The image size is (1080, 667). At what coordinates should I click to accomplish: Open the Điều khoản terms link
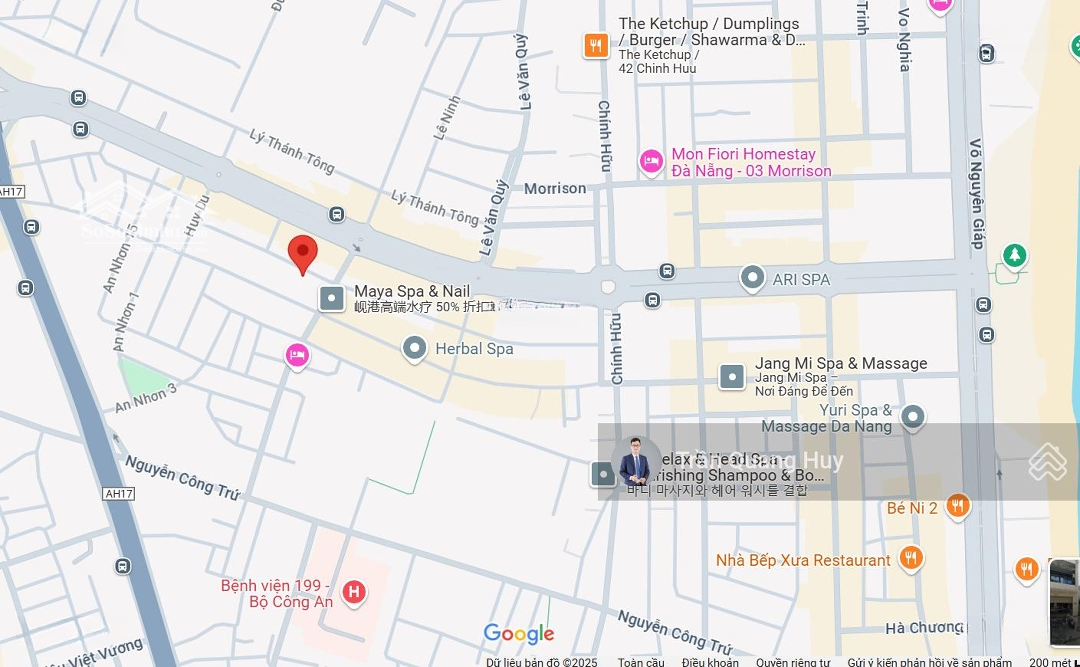pos(710,661)
